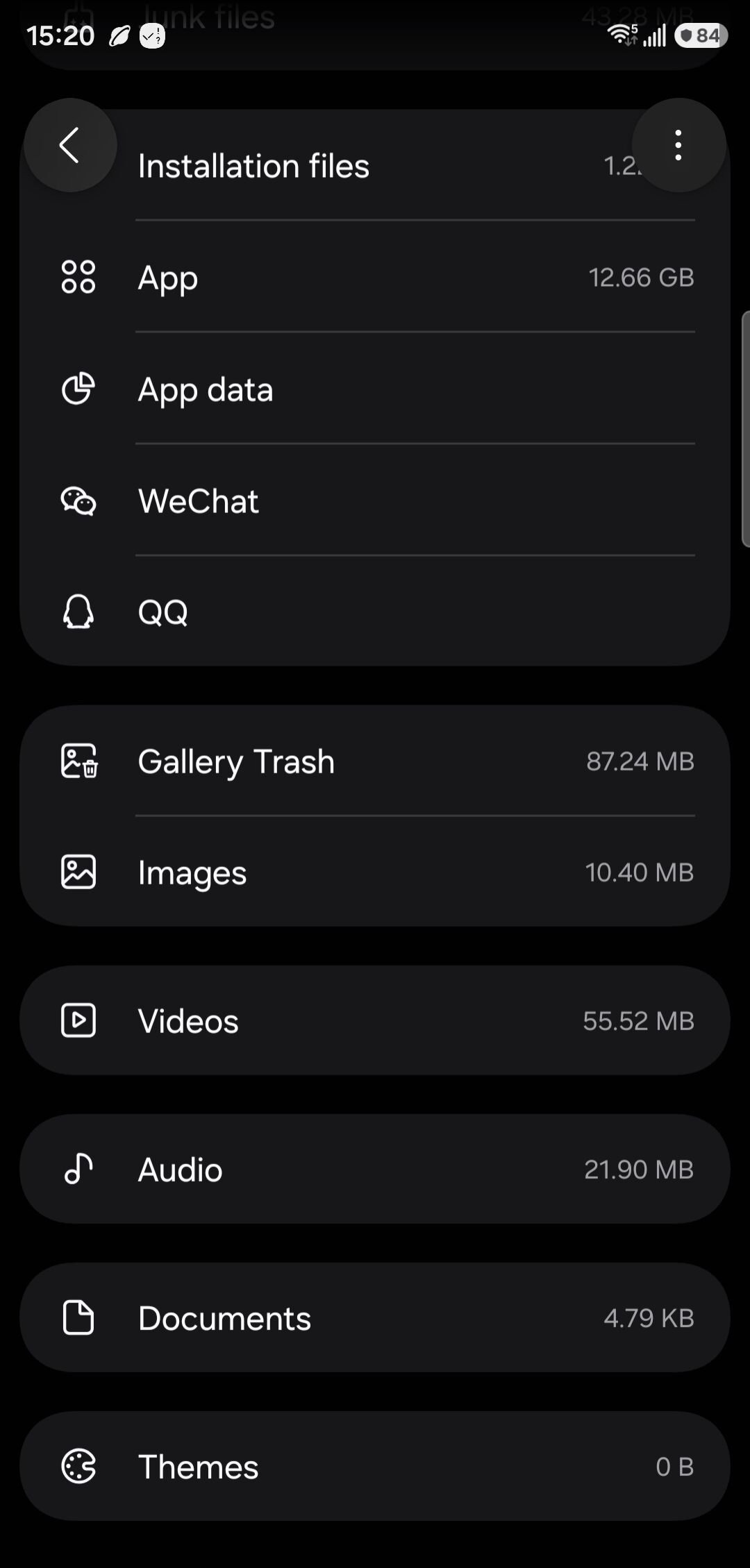Viewport: 750px width, 1568px height.
Task: Select the WeChat storage row
Action: tap(375, 500)
